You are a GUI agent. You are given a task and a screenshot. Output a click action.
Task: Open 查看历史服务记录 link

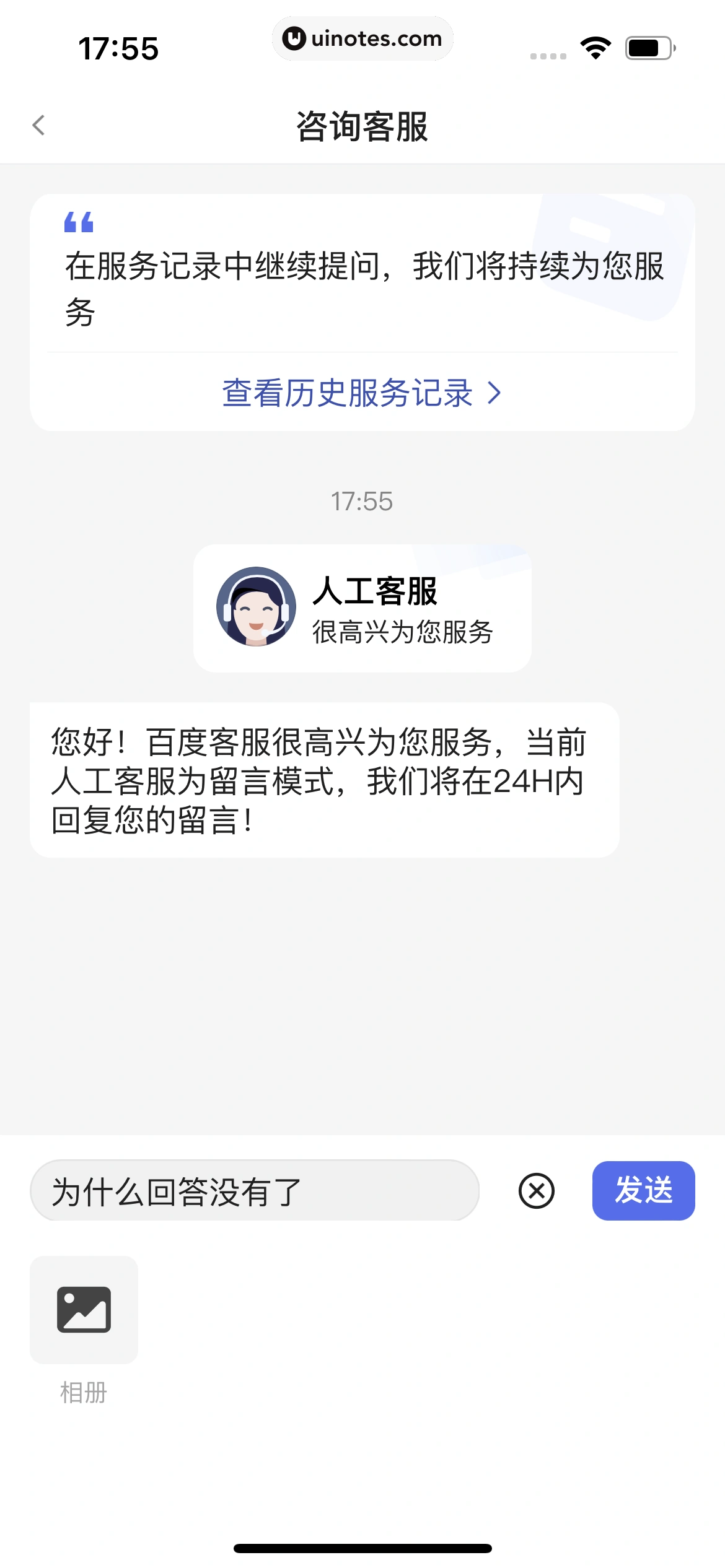[x=362, y=393]
